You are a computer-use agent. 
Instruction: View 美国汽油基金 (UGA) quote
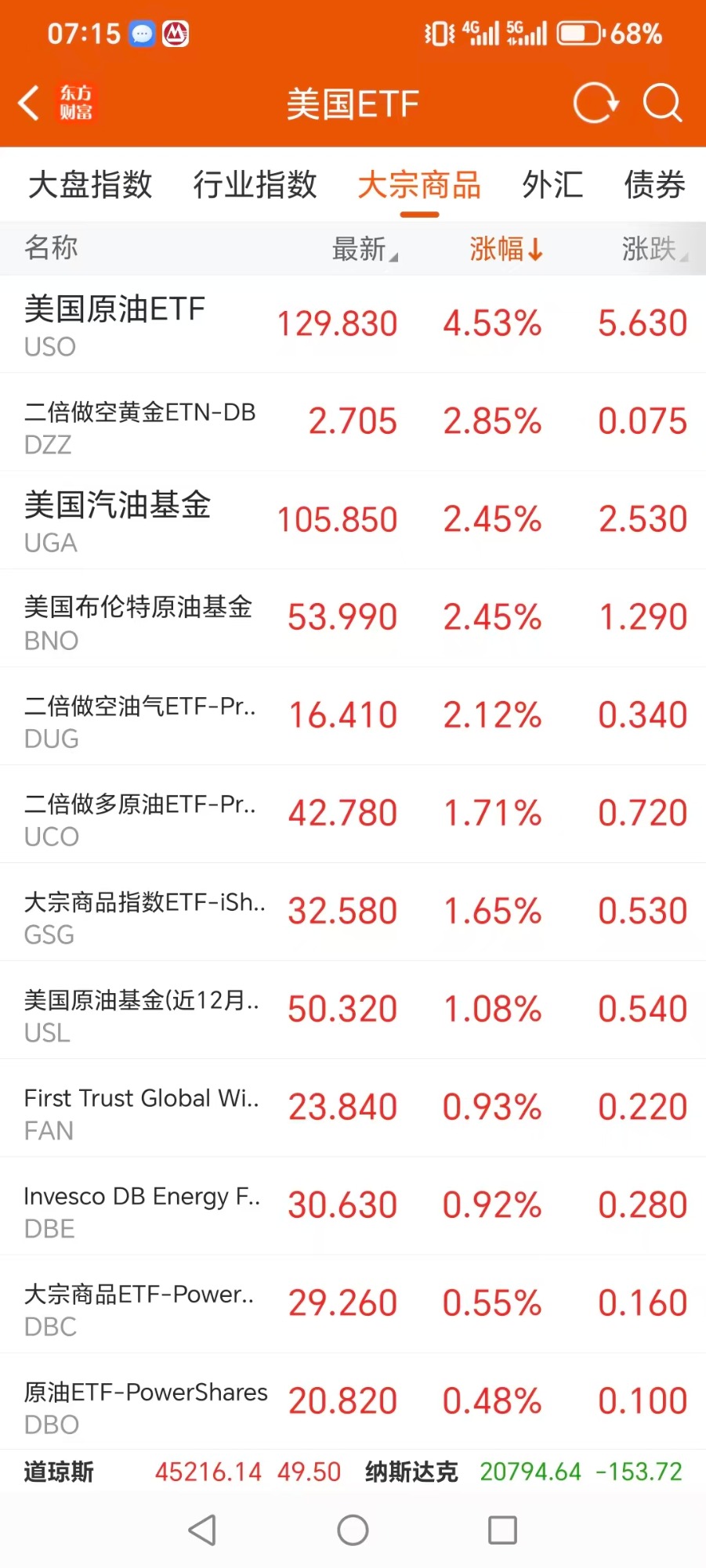click(x=353, y=519)
